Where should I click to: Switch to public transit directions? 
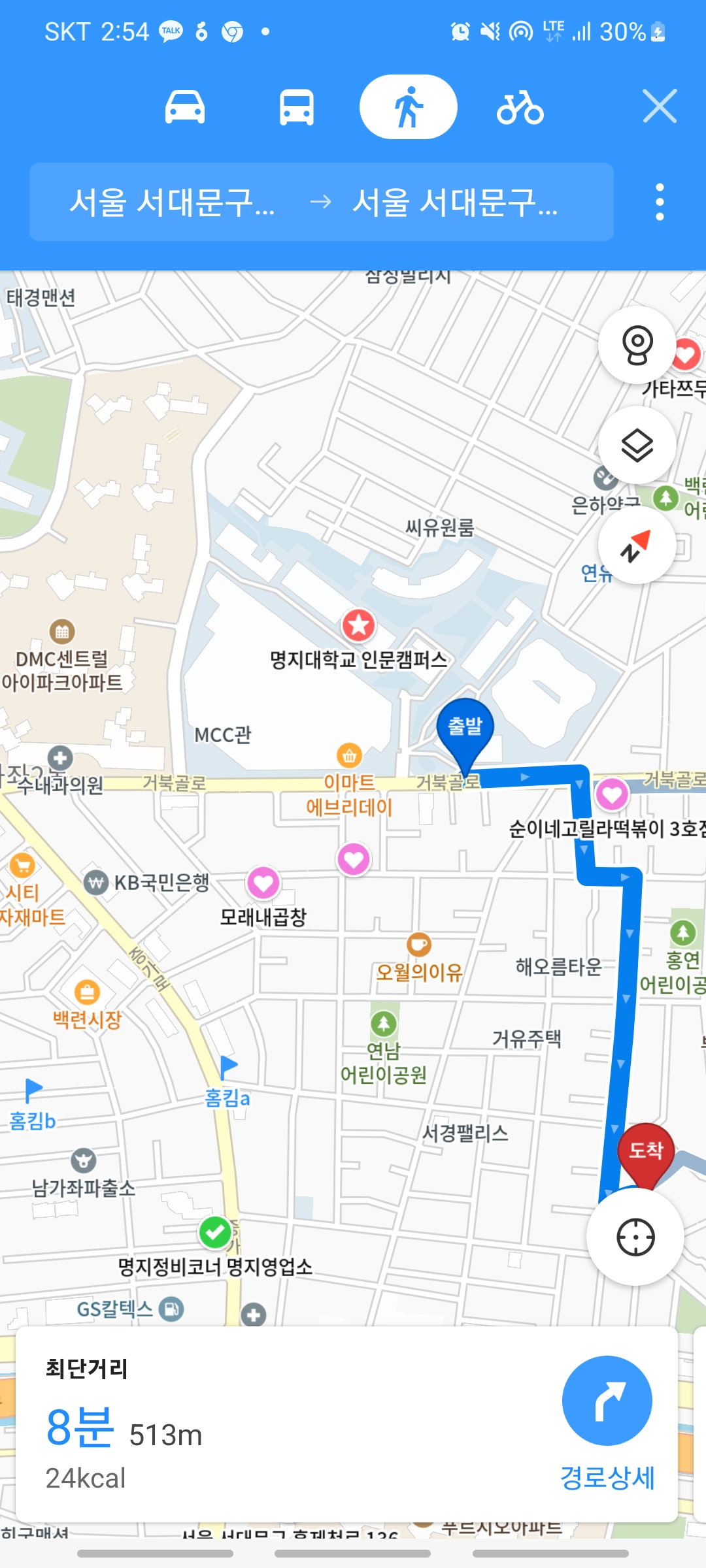296,107
